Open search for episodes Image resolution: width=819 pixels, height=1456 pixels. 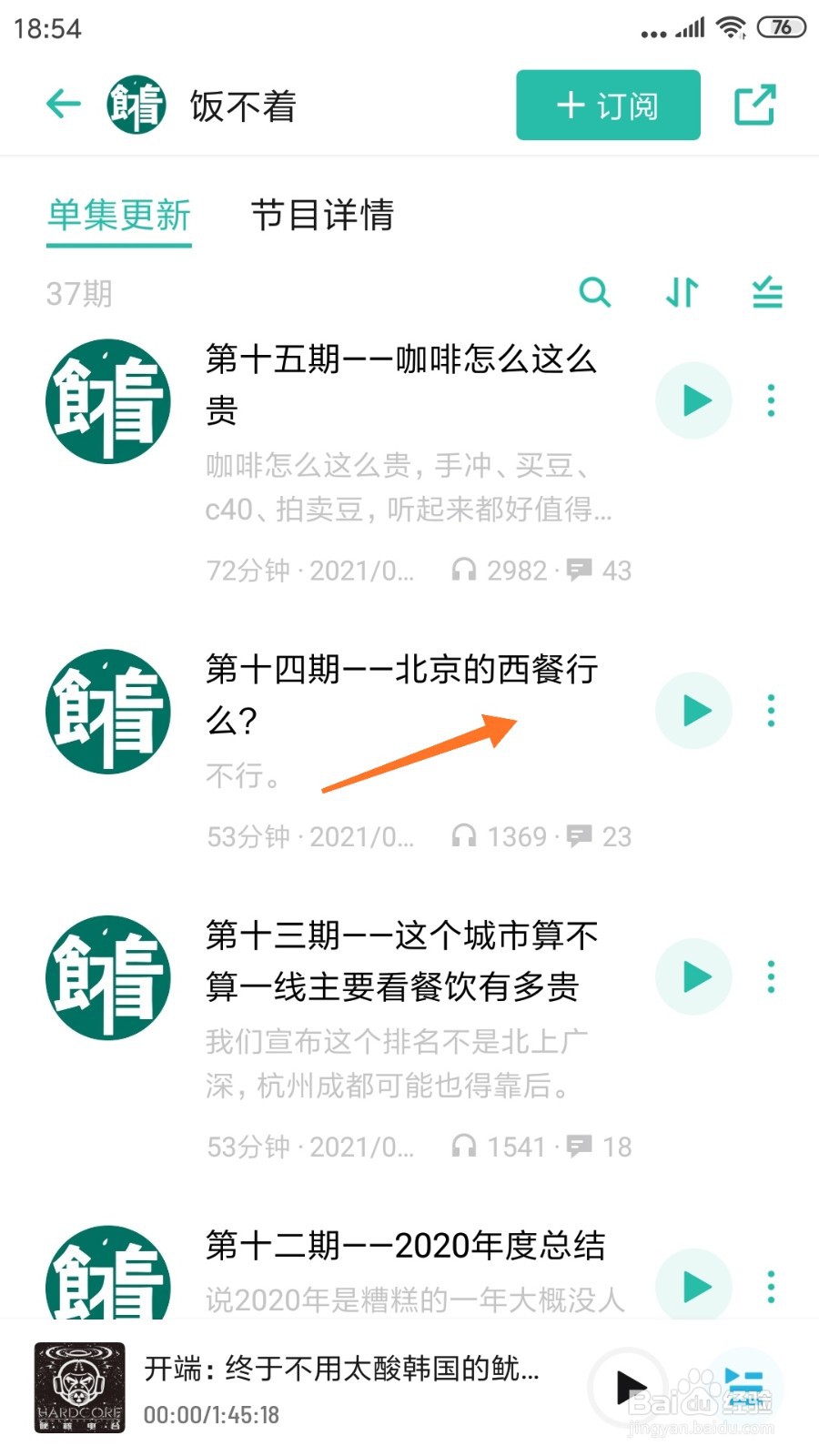point(596,293)
